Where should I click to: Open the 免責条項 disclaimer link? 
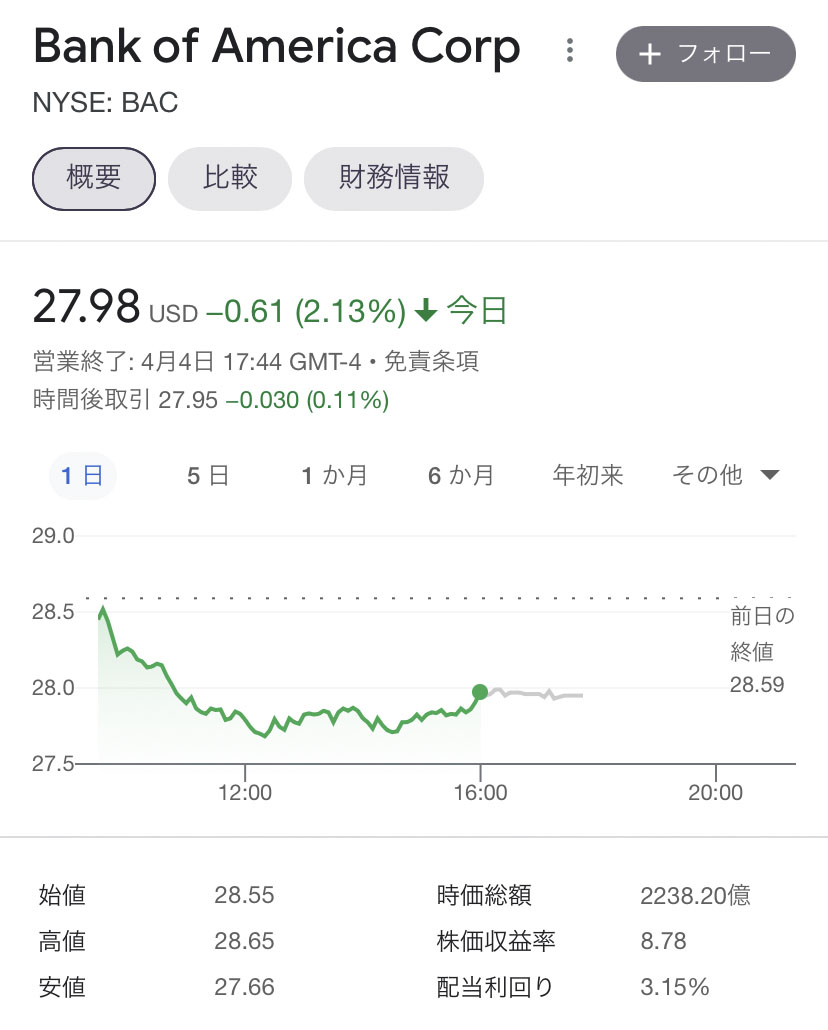click(438, 361)
